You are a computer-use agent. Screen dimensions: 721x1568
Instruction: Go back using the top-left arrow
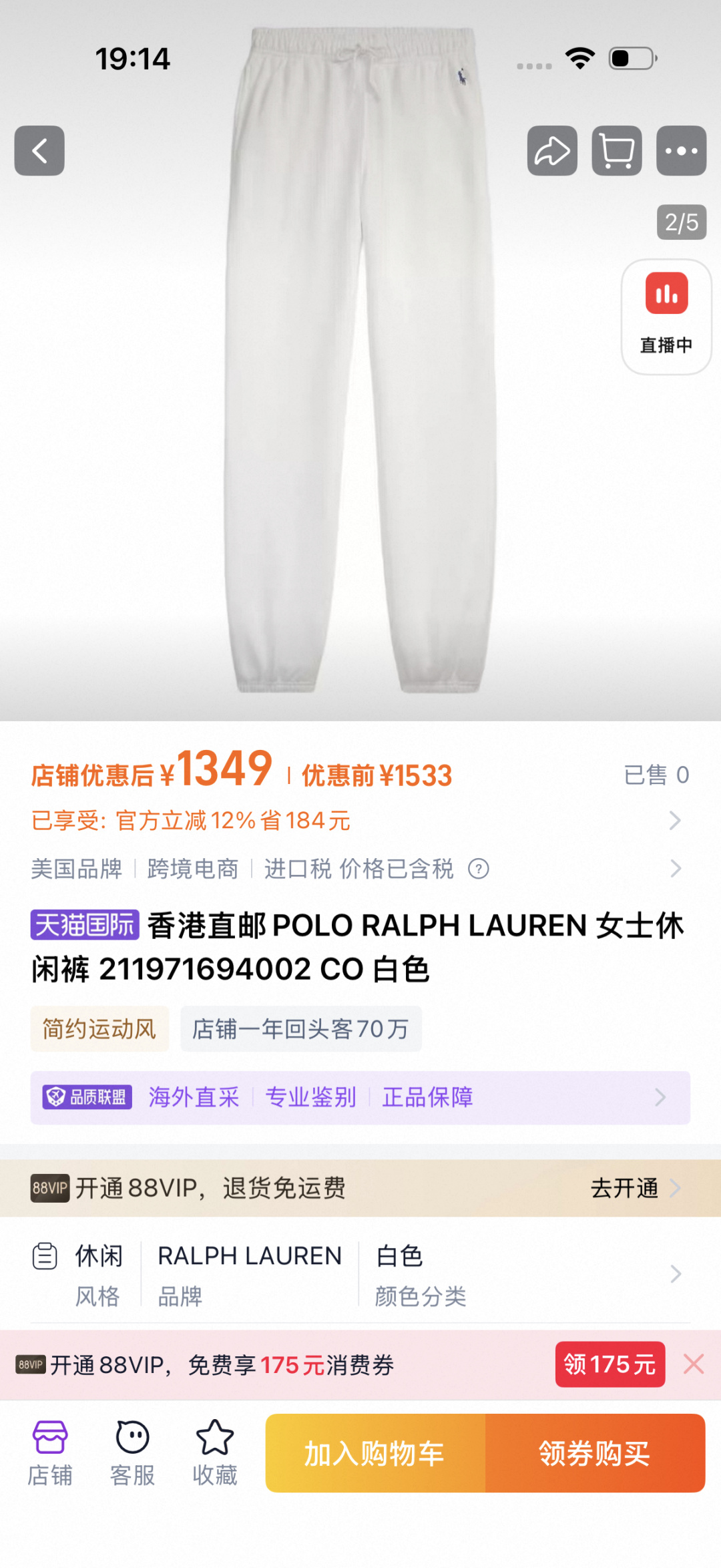click(39, 151)
